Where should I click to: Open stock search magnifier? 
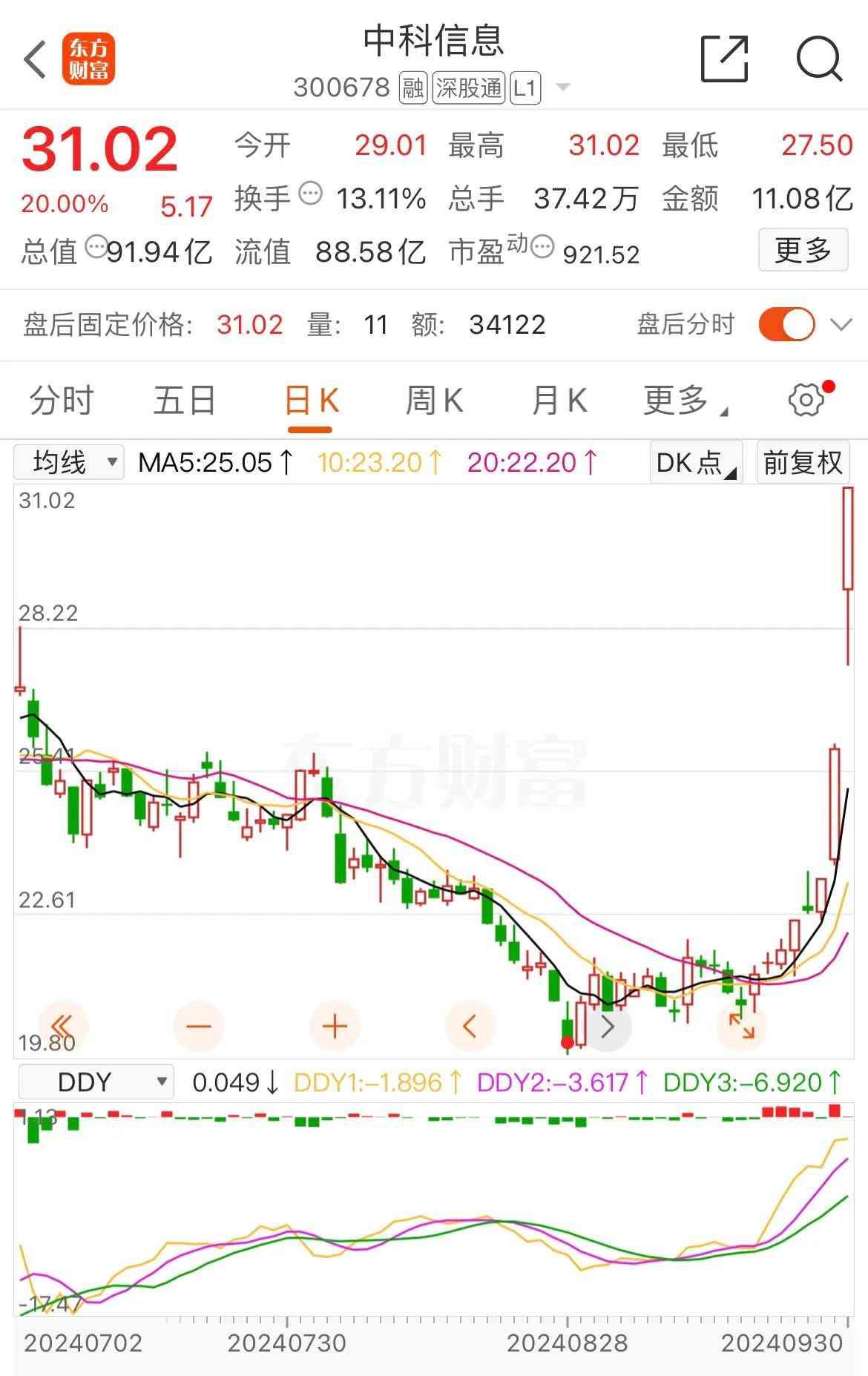point(818,59)
